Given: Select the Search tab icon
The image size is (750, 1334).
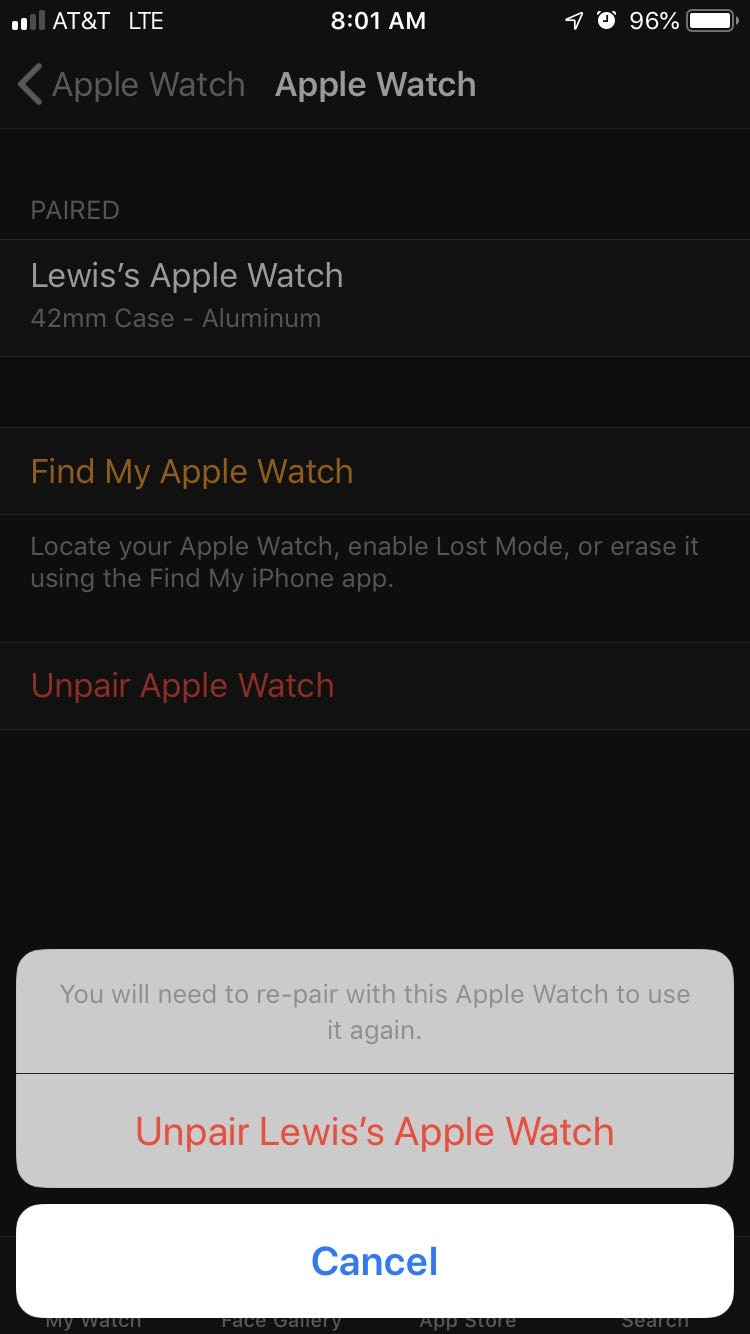Looking at the screenshot, I should point(654,1320).
